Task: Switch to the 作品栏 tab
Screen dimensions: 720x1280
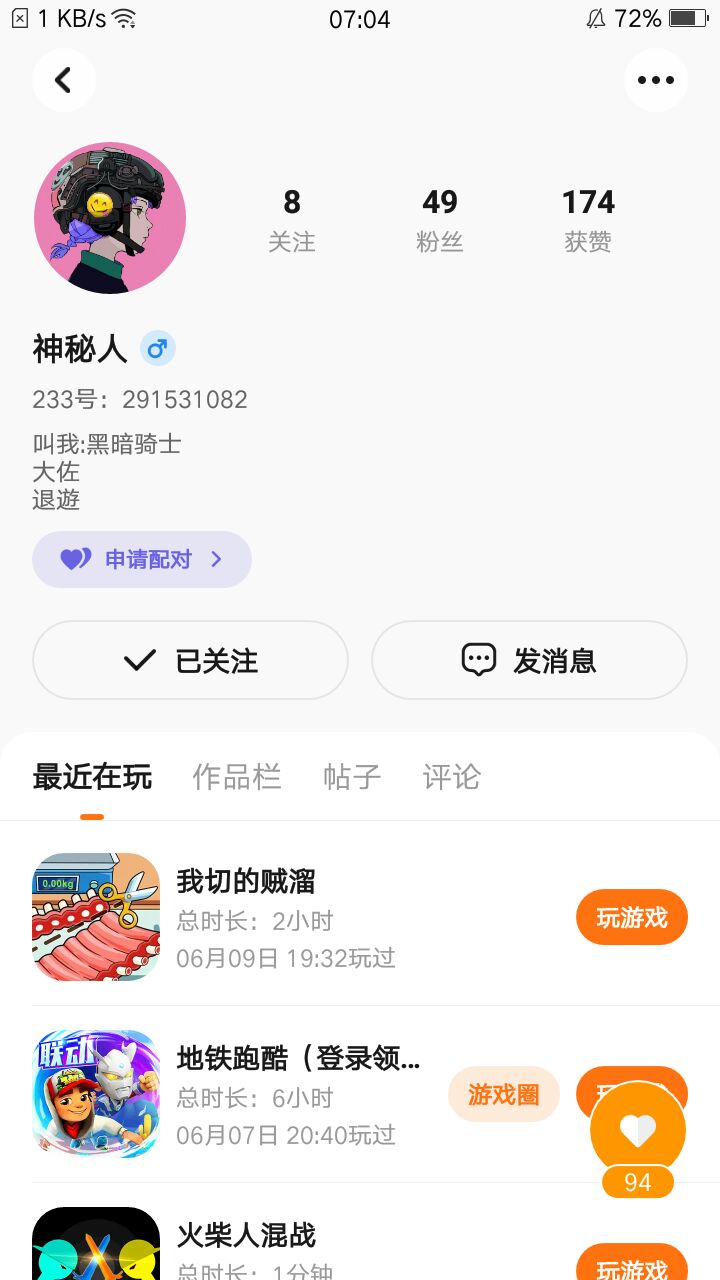Action: (237, 777)
